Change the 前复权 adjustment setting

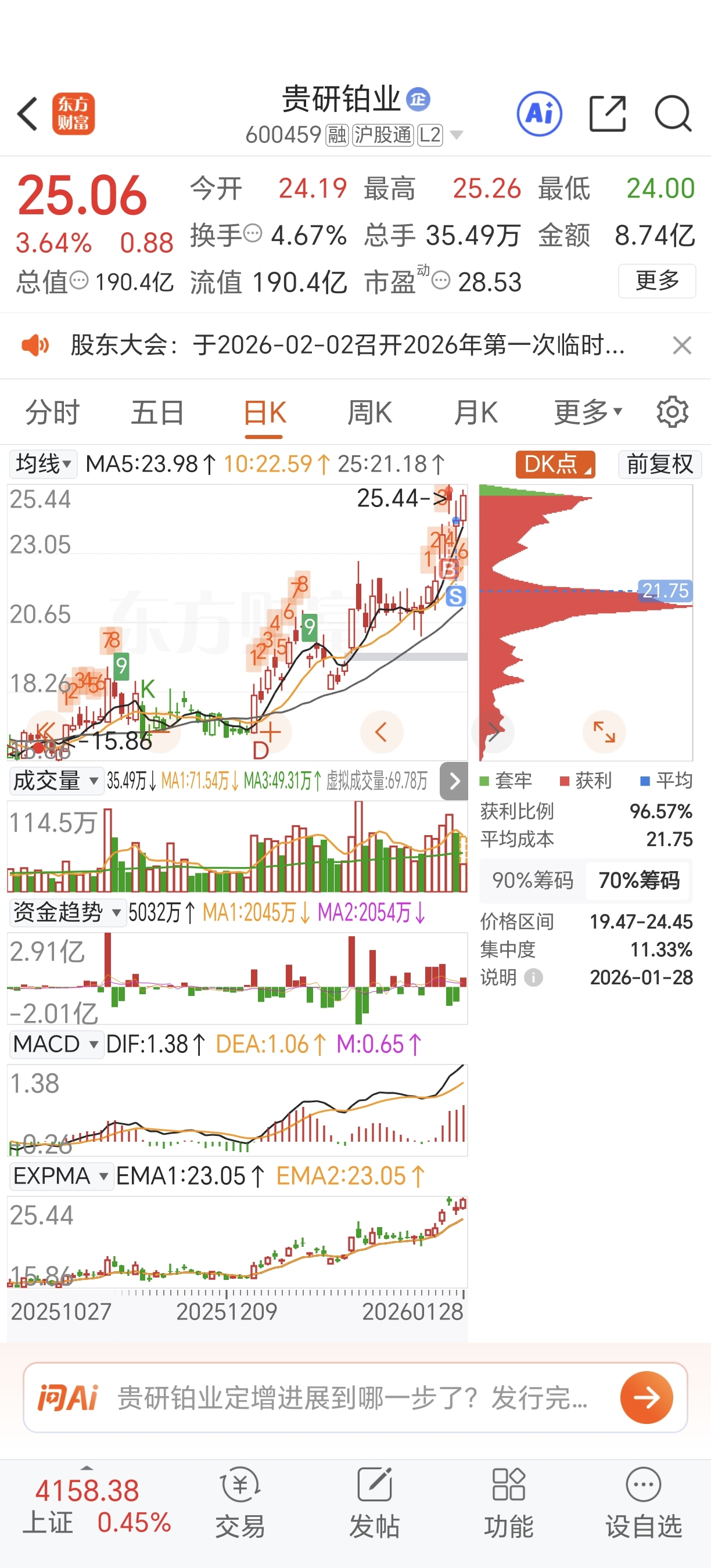pos(660,464)
